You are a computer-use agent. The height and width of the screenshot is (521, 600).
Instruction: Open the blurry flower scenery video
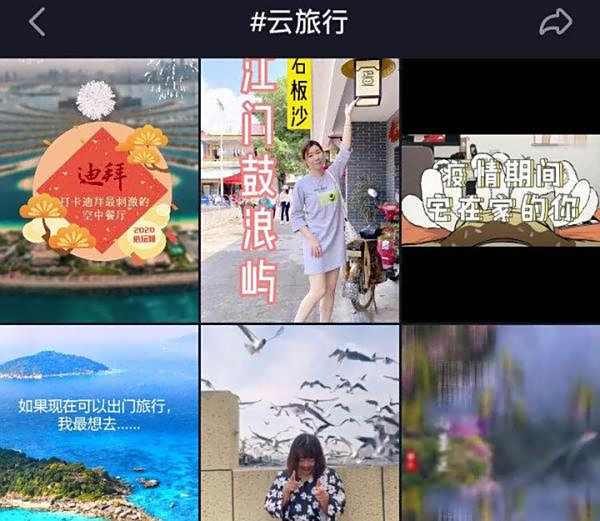[x=500, y=423]
